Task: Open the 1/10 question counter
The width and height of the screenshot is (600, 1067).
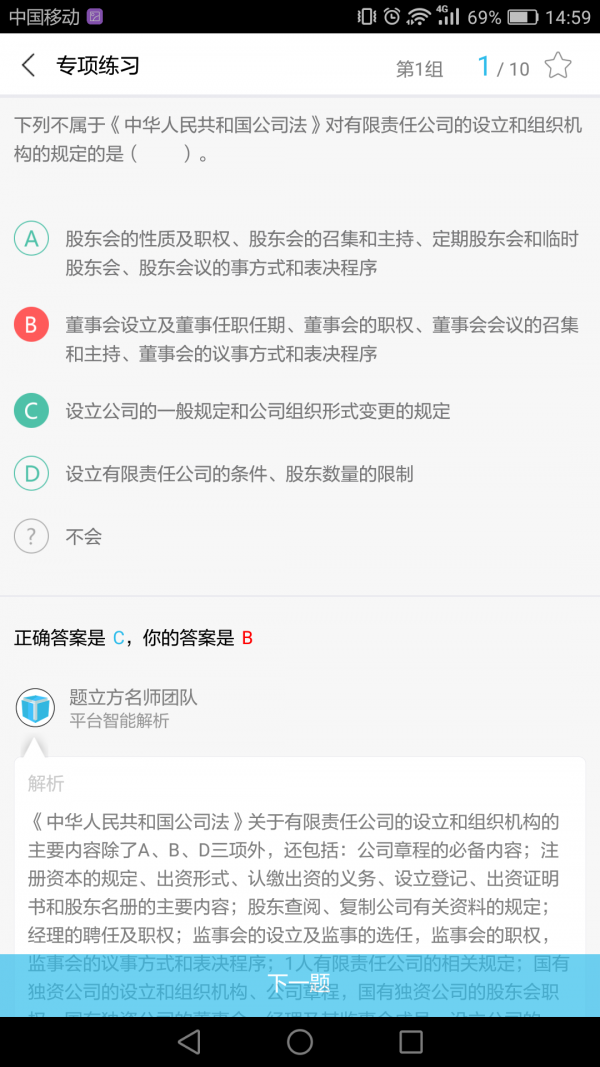Action: [503, 68]
